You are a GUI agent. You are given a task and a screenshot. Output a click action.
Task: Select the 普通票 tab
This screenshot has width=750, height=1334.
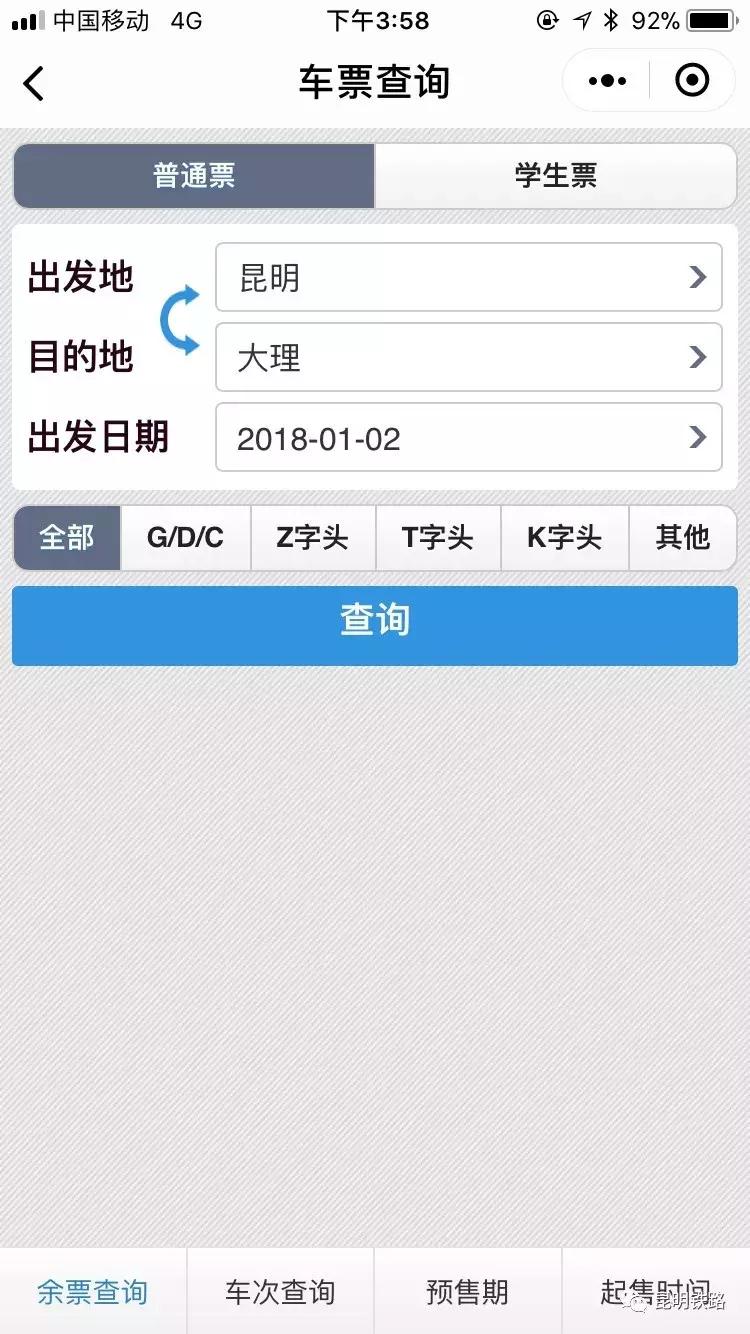(x=192, y=176)
